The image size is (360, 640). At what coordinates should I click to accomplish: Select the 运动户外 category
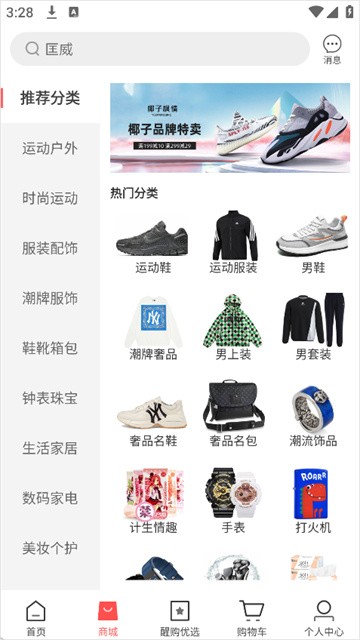(50, 148)
